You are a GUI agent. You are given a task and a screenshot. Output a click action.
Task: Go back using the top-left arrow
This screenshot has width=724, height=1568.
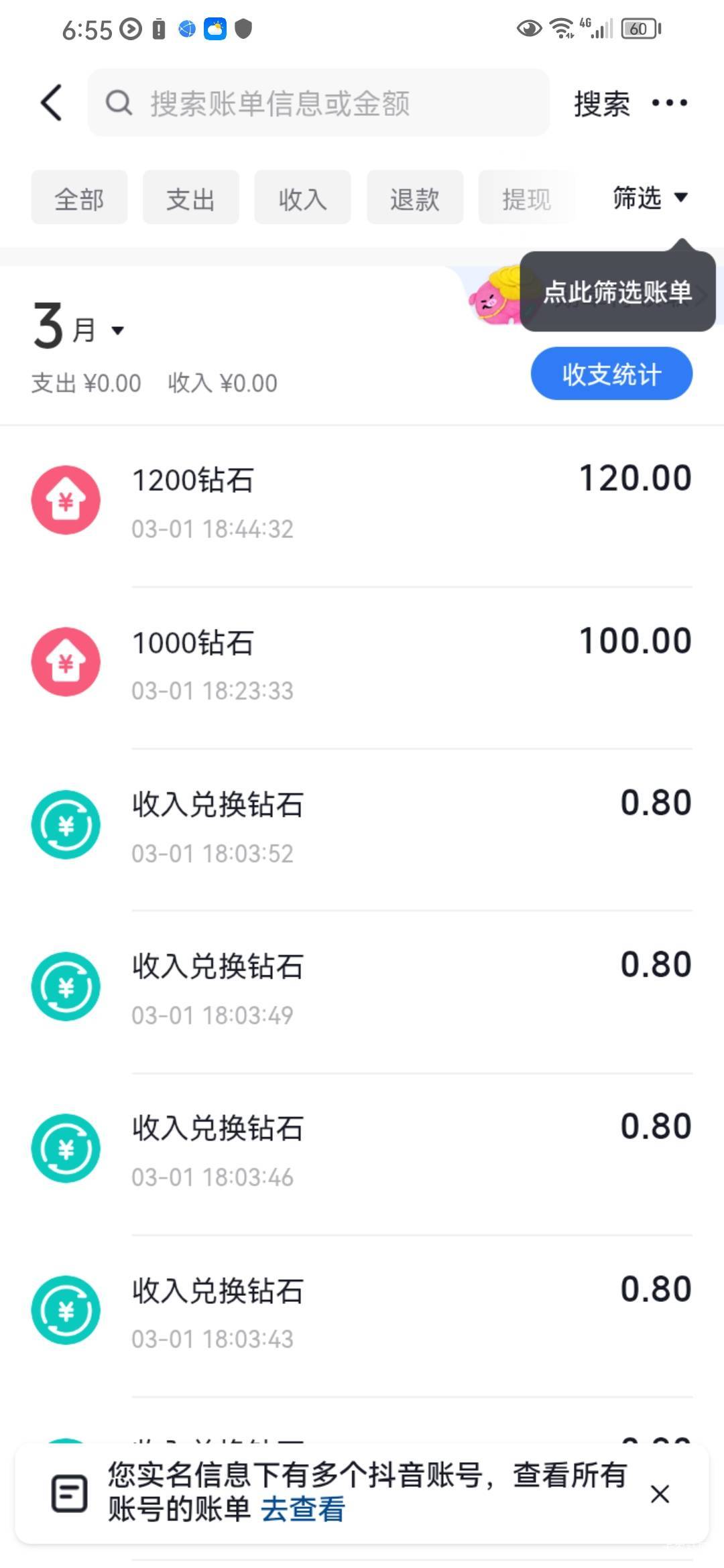coord(52,103)
